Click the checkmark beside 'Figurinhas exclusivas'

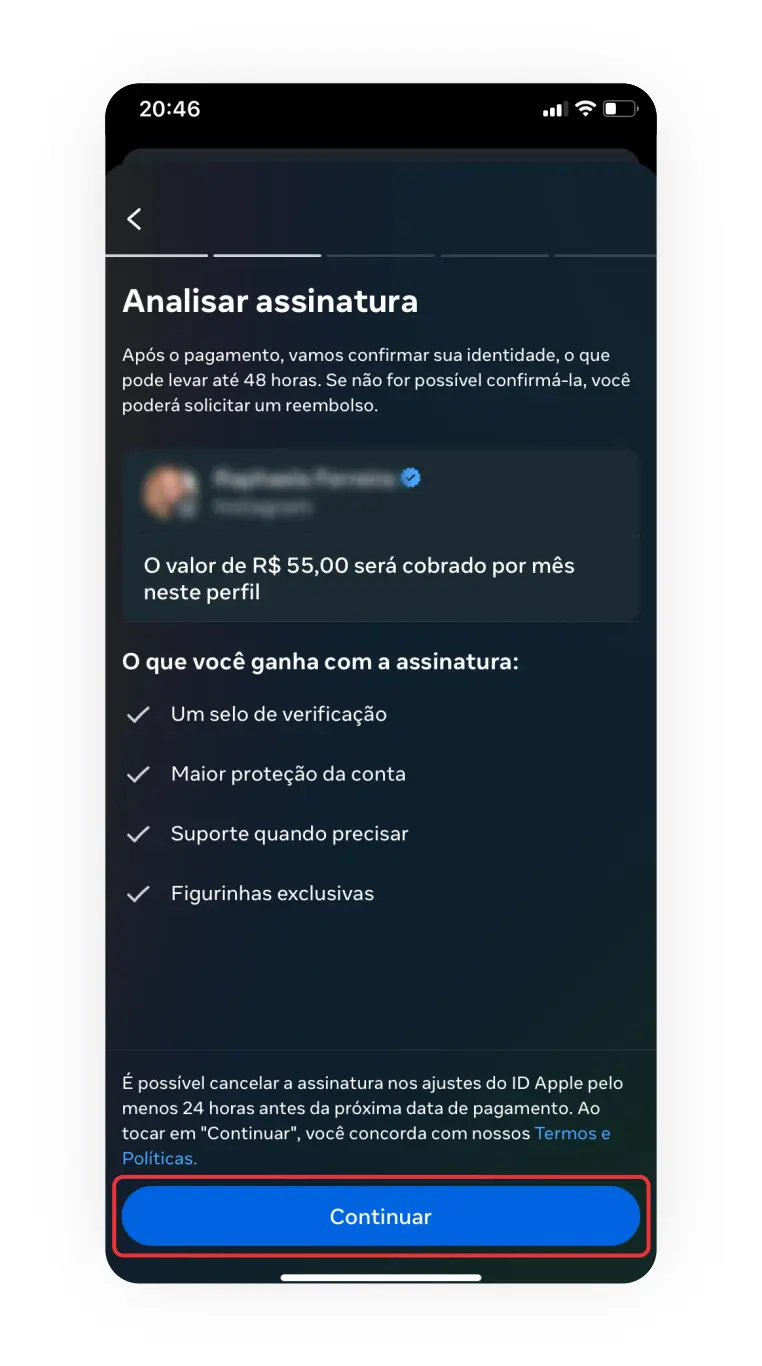coord(138,893)
